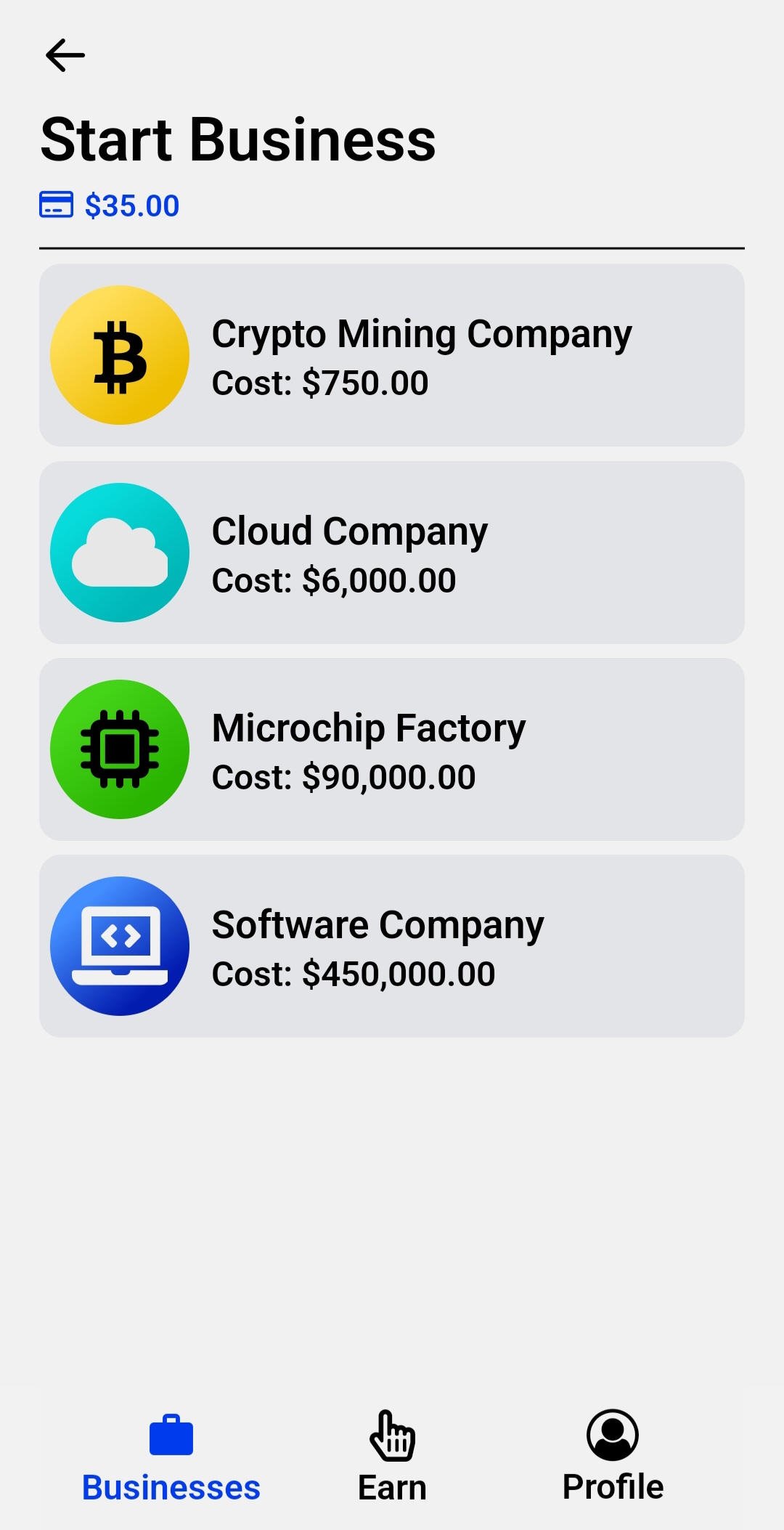Choose the Cloud Company business

click(392, 553)
